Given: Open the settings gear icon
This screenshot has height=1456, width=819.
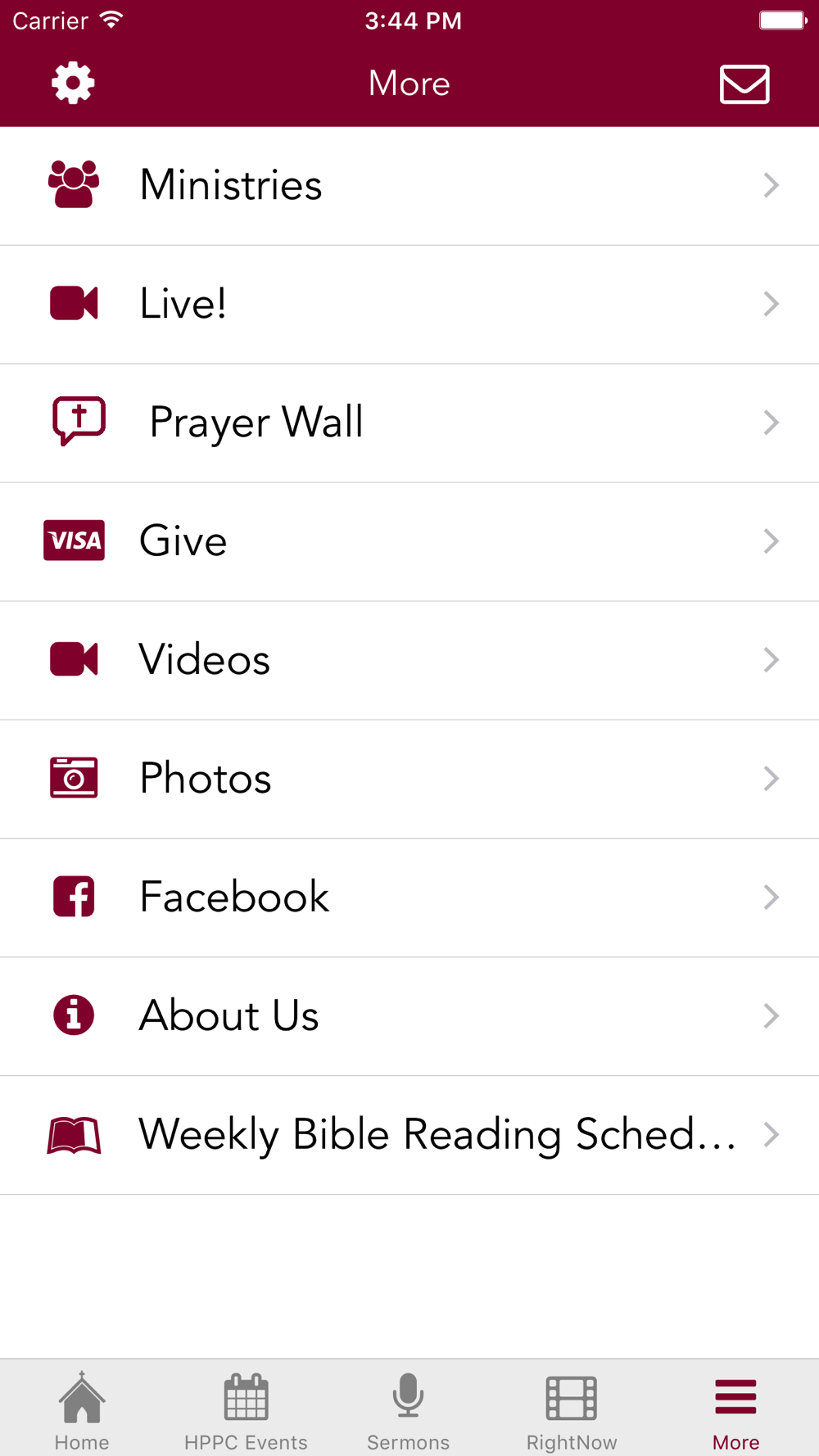Looking at the screenshot, I should click(73, 83).
